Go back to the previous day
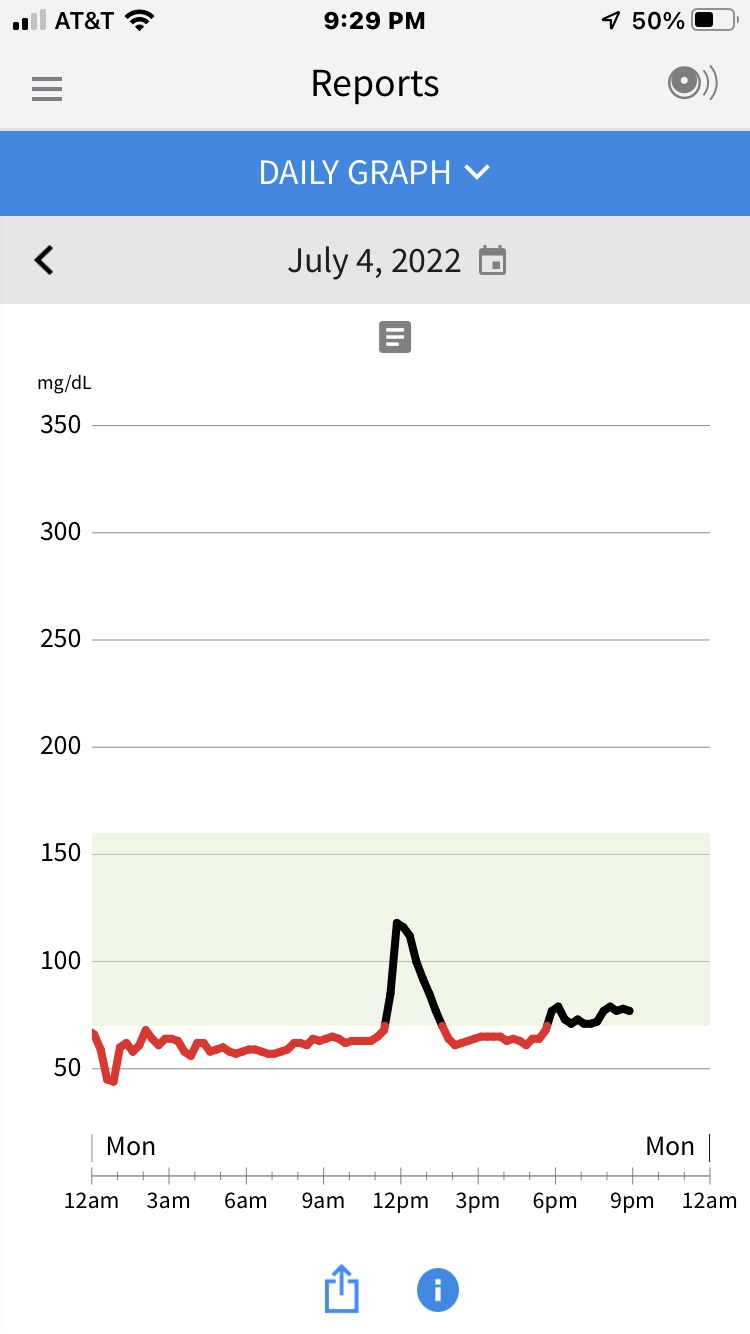Screen dimensions: 750x1334 point(44,260)
